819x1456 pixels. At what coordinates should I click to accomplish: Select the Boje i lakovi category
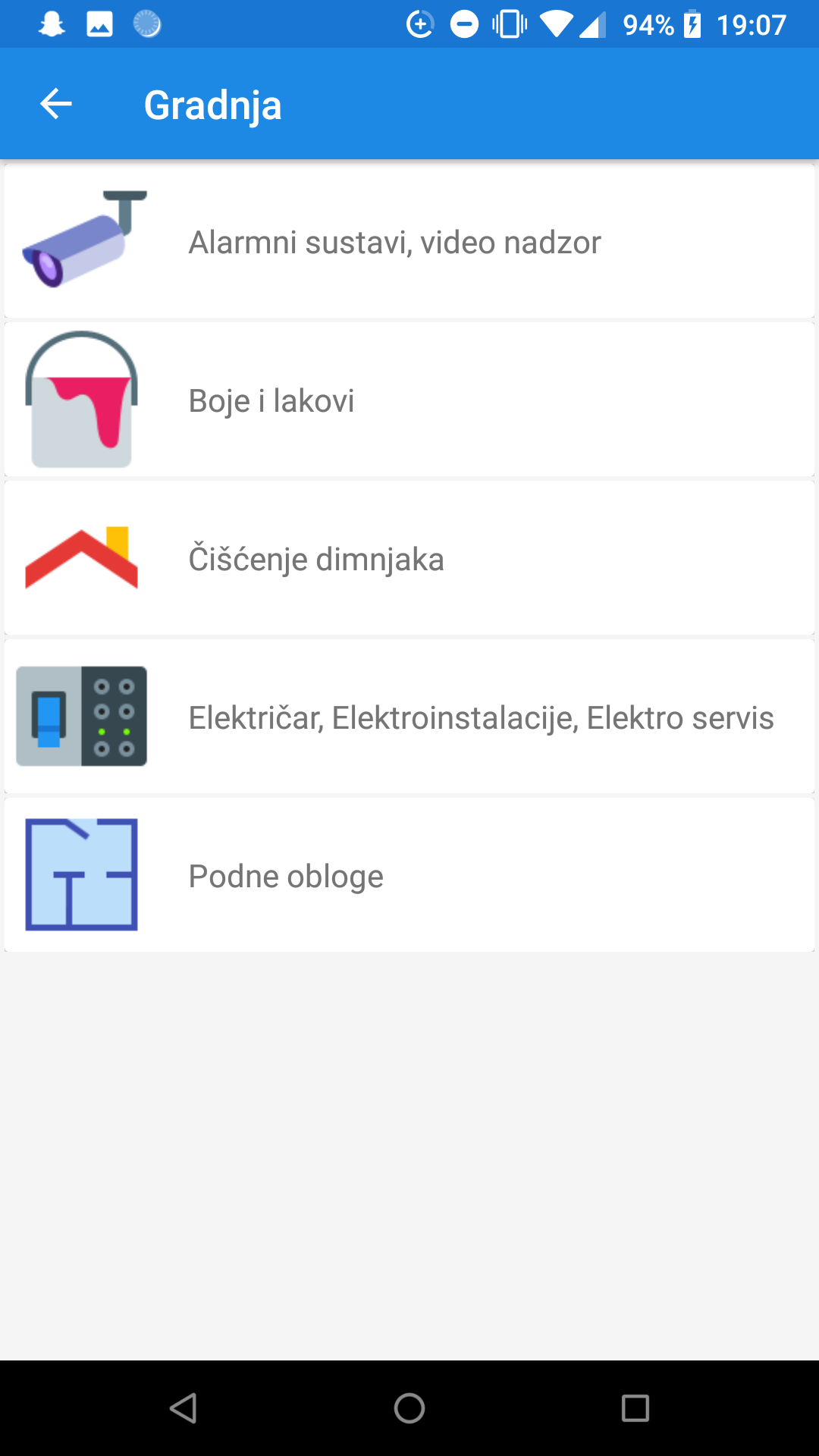tap(409, 400)
